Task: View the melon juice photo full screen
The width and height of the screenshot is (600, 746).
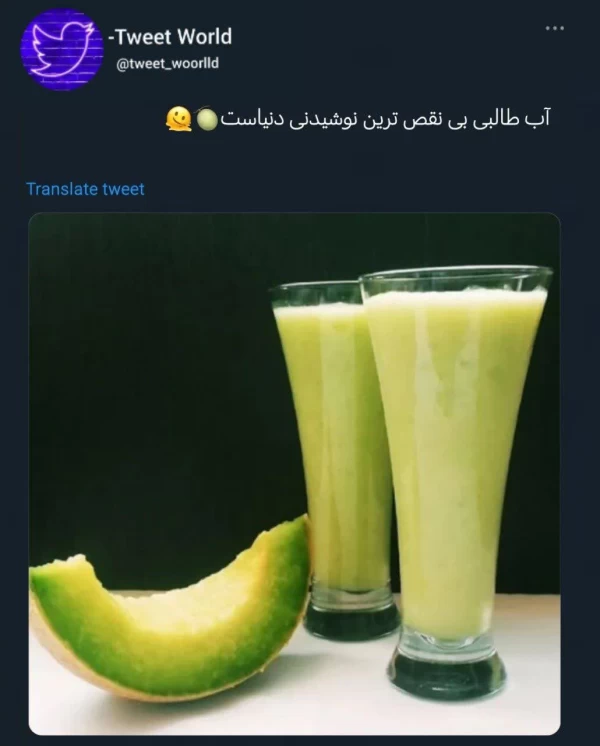Action: click(x=294, y=472)
